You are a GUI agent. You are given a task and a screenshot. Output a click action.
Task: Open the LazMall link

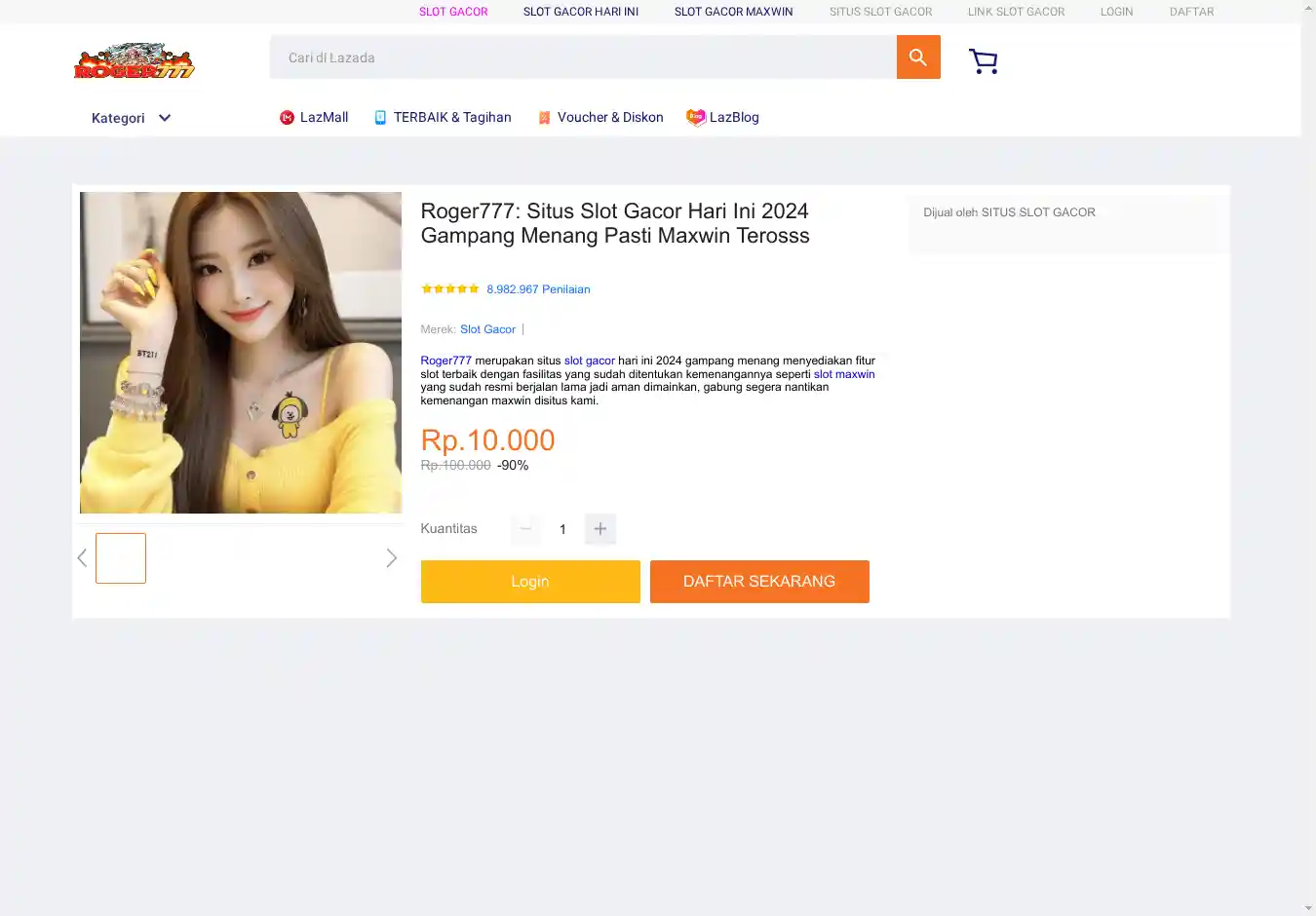[x=314, y=117]
